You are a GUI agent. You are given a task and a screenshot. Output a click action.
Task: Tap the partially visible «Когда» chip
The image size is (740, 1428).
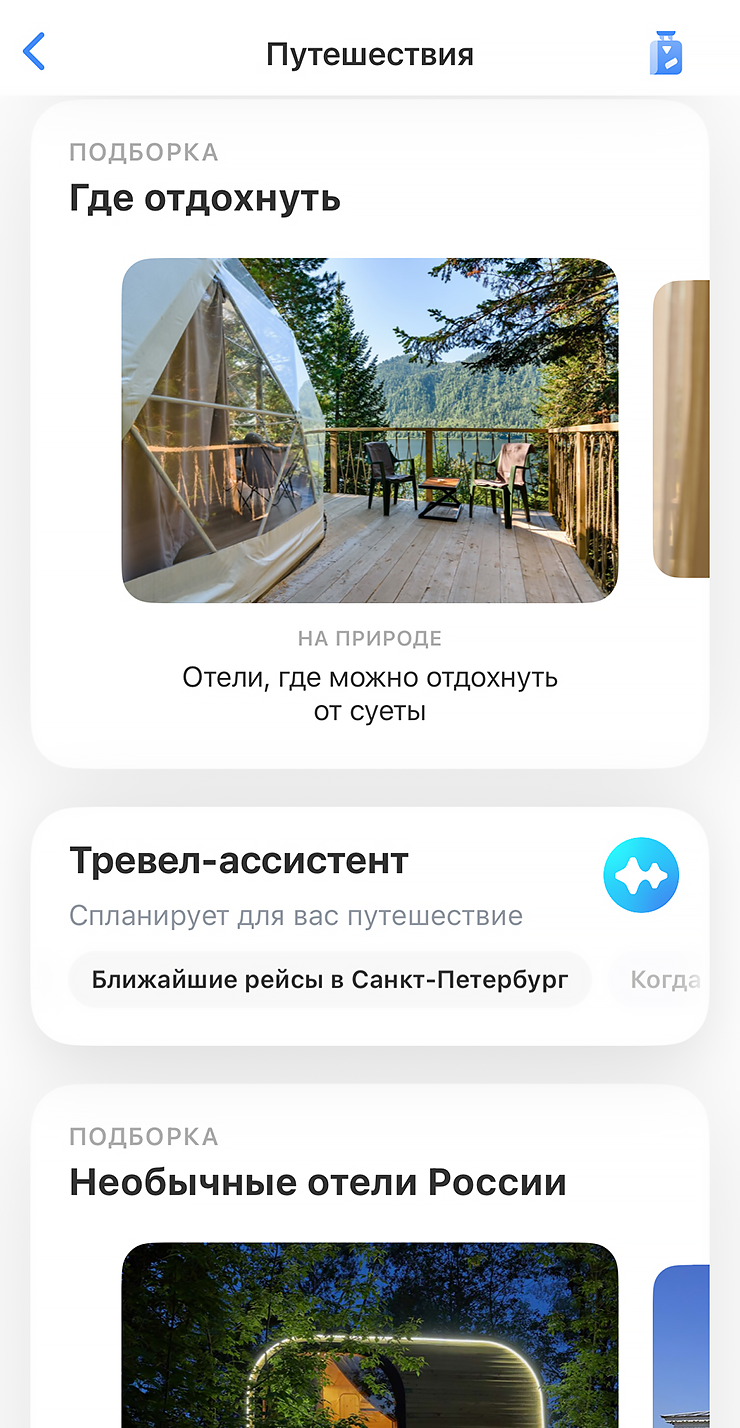[665, 979]
